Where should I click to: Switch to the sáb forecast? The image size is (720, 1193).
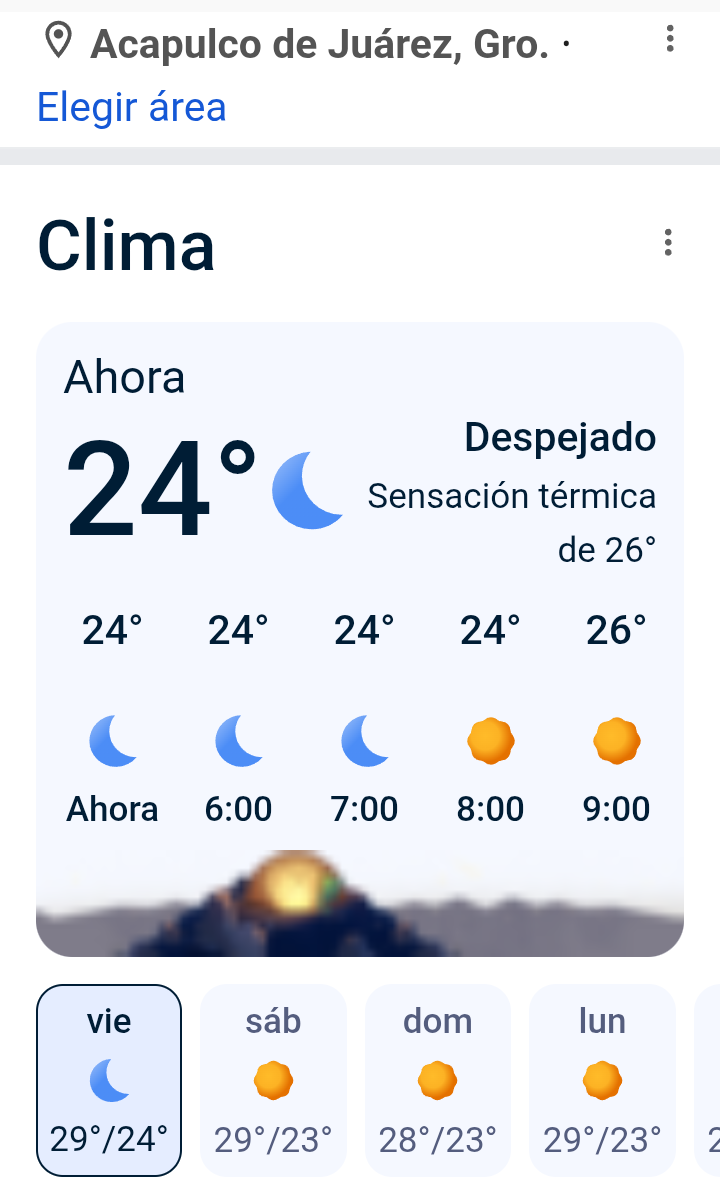coord(273,1080)
